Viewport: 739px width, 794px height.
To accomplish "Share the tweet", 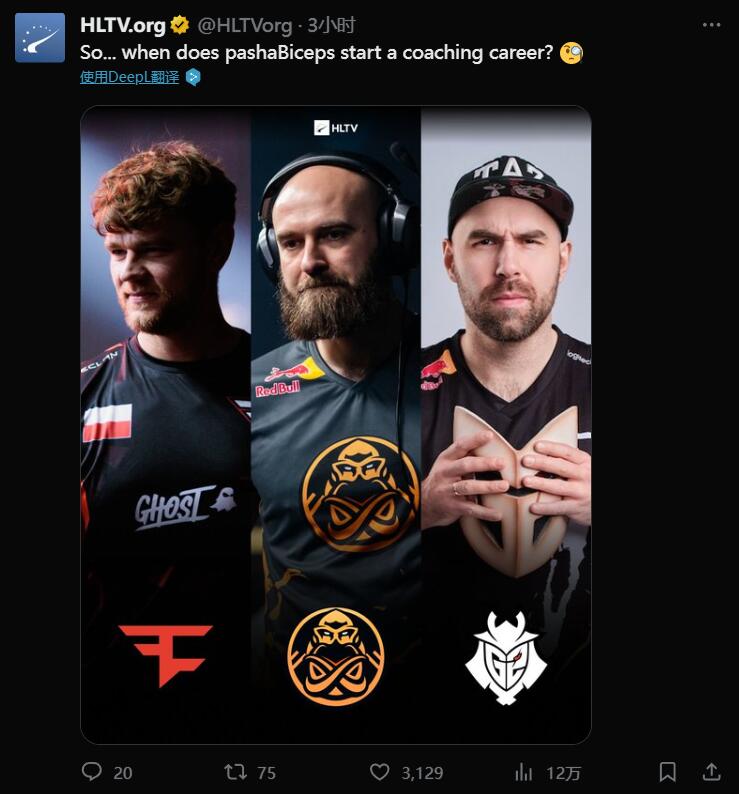I will 711,772.
